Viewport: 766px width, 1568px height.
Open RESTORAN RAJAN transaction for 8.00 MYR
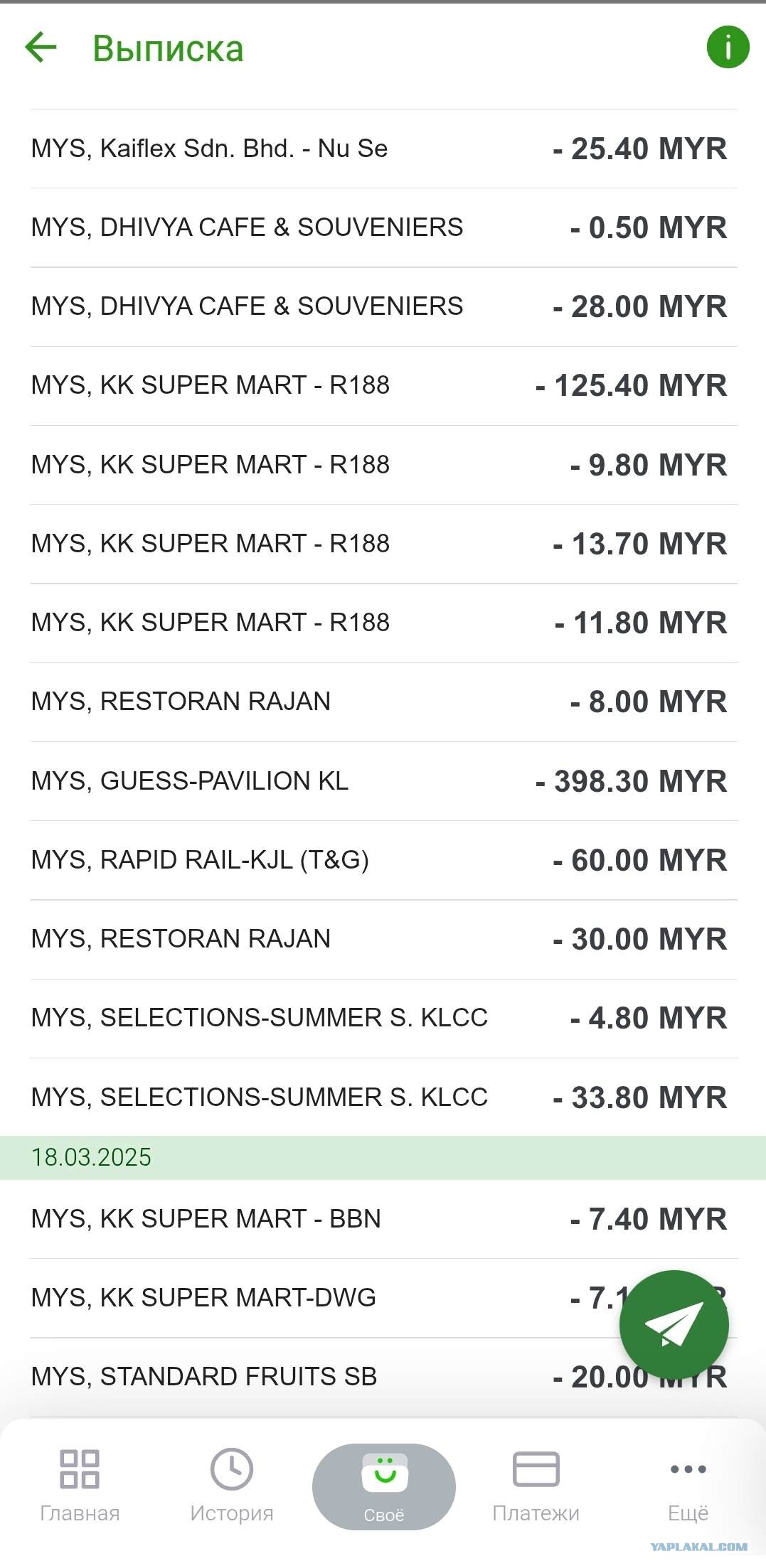pyautogui.click(x=383, y=702)
